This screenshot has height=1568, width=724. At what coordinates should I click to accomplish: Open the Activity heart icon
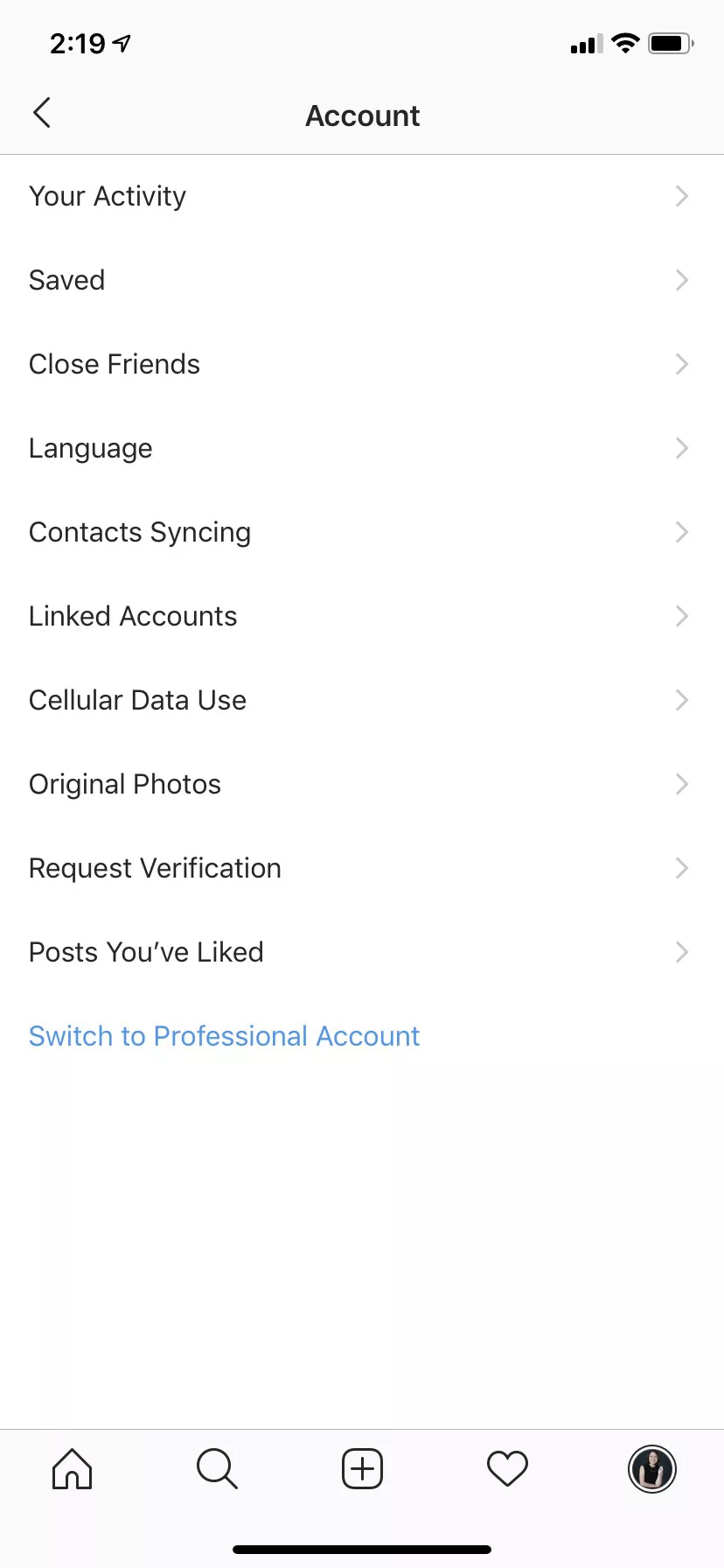(x=507, y=1468)
